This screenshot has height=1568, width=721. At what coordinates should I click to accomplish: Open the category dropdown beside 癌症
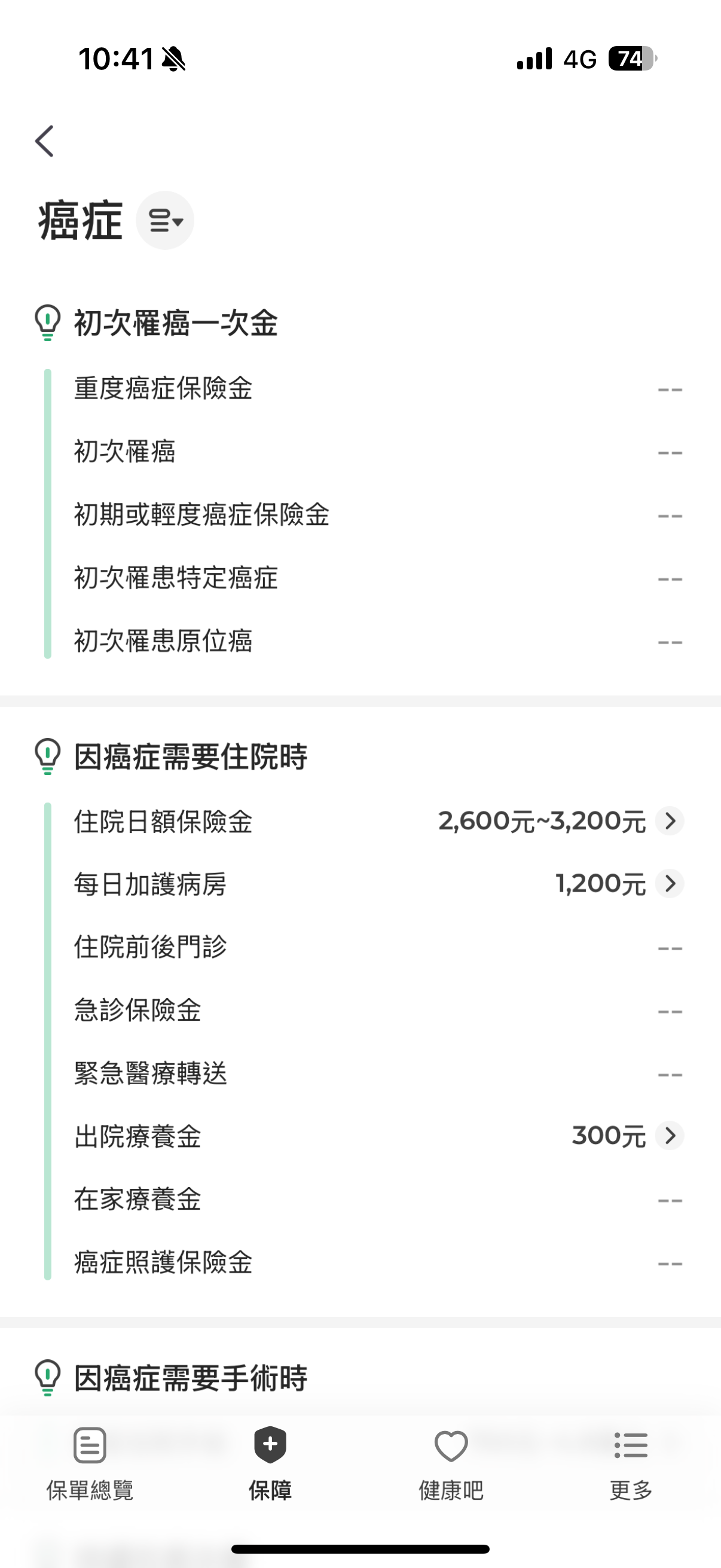165,220
